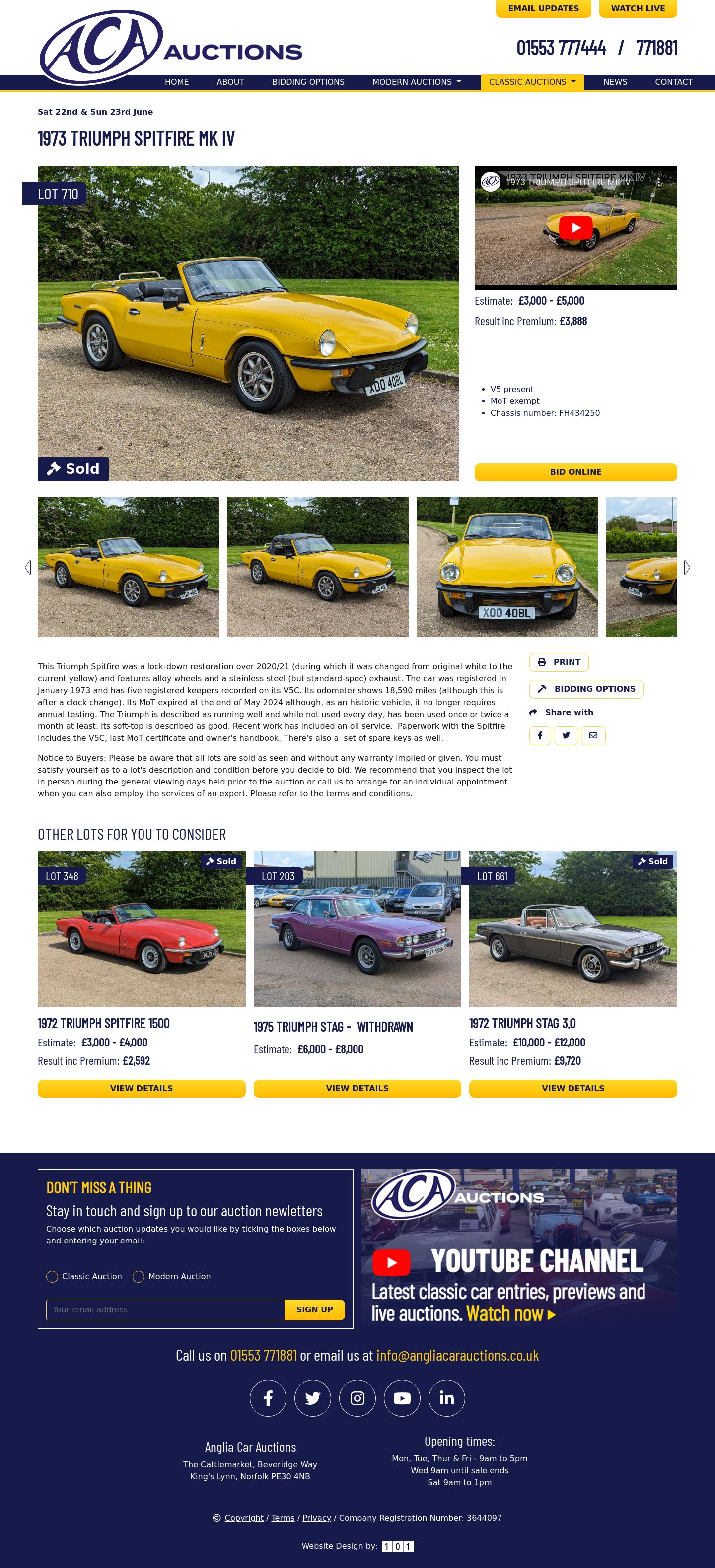This screenshot has width=715, height=1568.
Task: Open the Instagram icon in footer
Action: click(x=357, y=1398)
